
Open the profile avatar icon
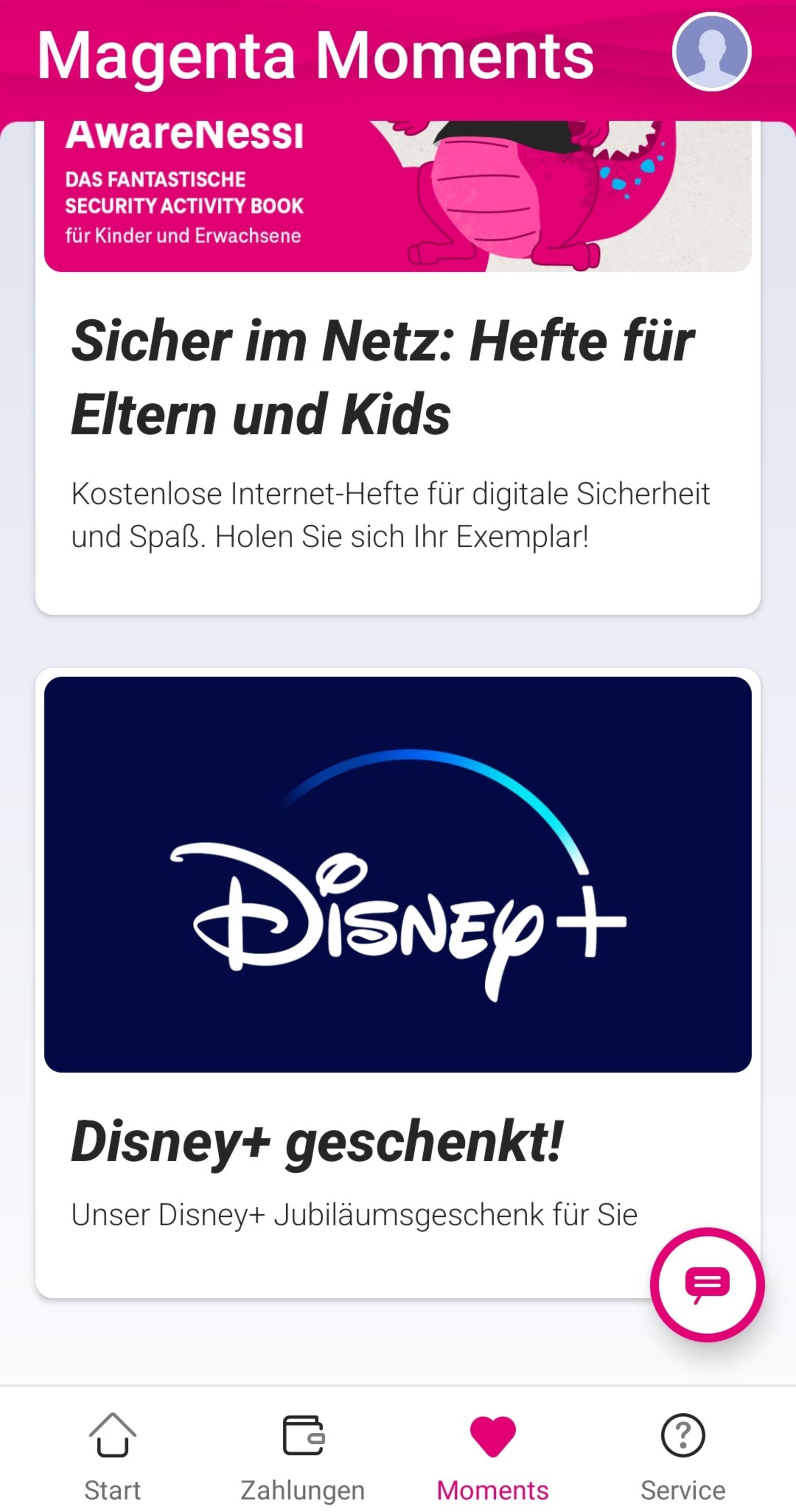712,52
